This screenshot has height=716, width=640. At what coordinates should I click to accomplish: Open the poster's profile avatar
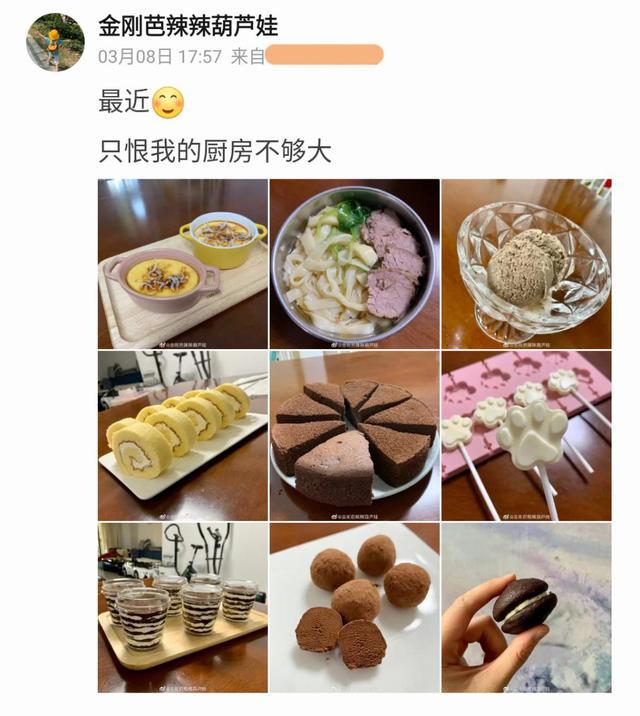coord(55,42)
